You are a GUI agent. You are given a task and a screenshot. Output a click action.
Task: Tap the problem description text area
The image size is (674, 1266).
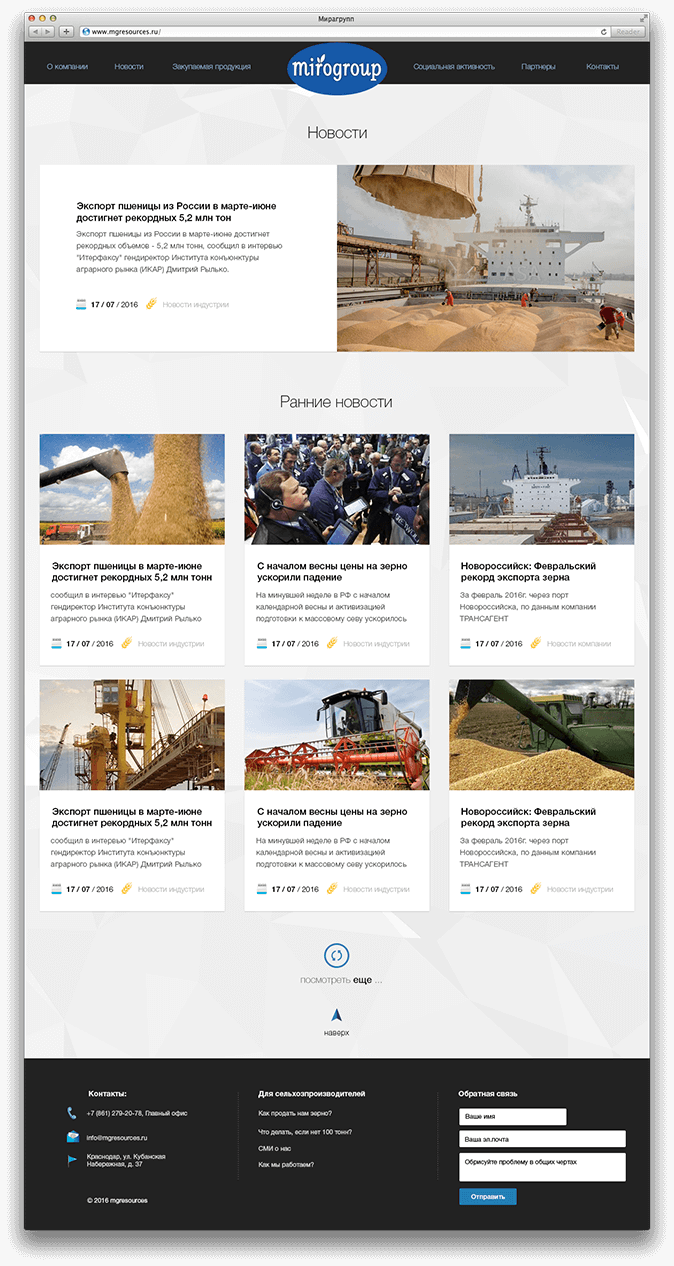tap(541, 1167)
